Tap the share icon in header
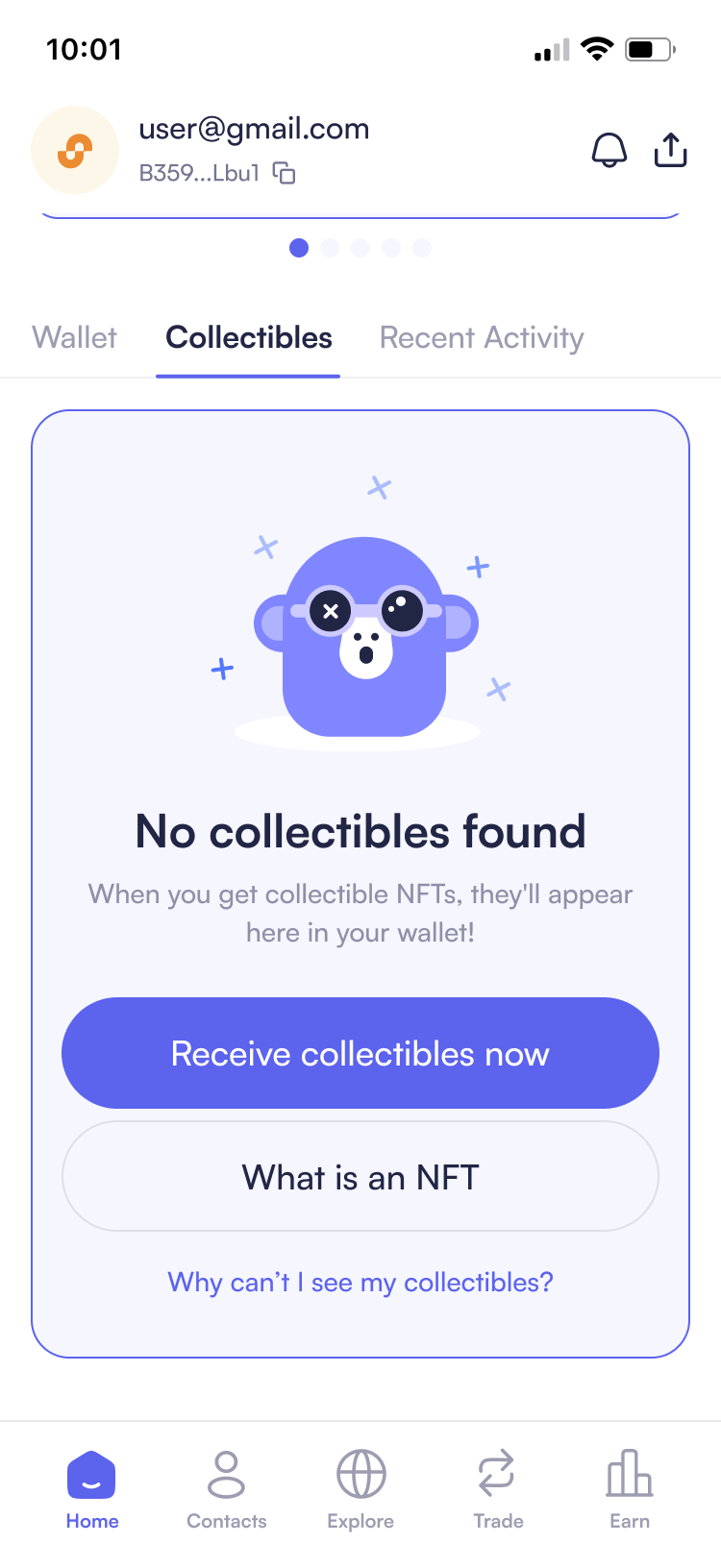721x1568 pixels. [670, 151]
